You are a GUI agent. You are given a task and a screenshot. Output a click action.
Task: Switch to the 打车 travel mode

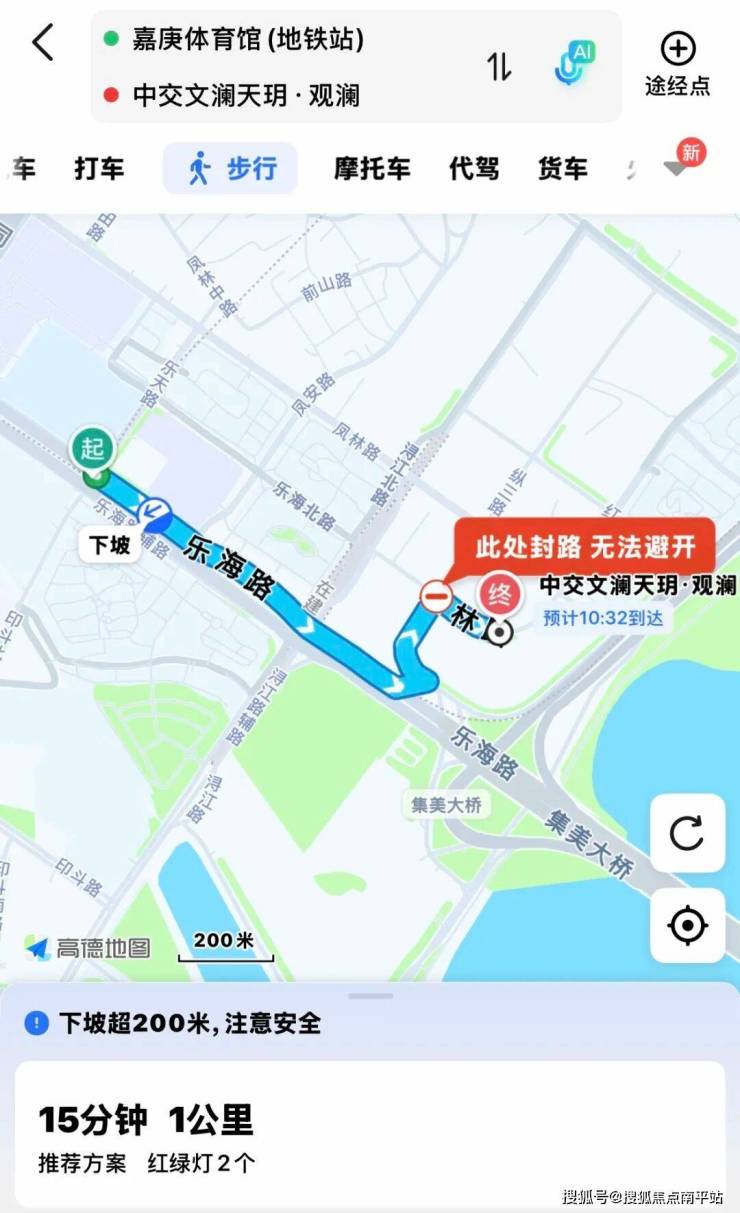(99, 168)
